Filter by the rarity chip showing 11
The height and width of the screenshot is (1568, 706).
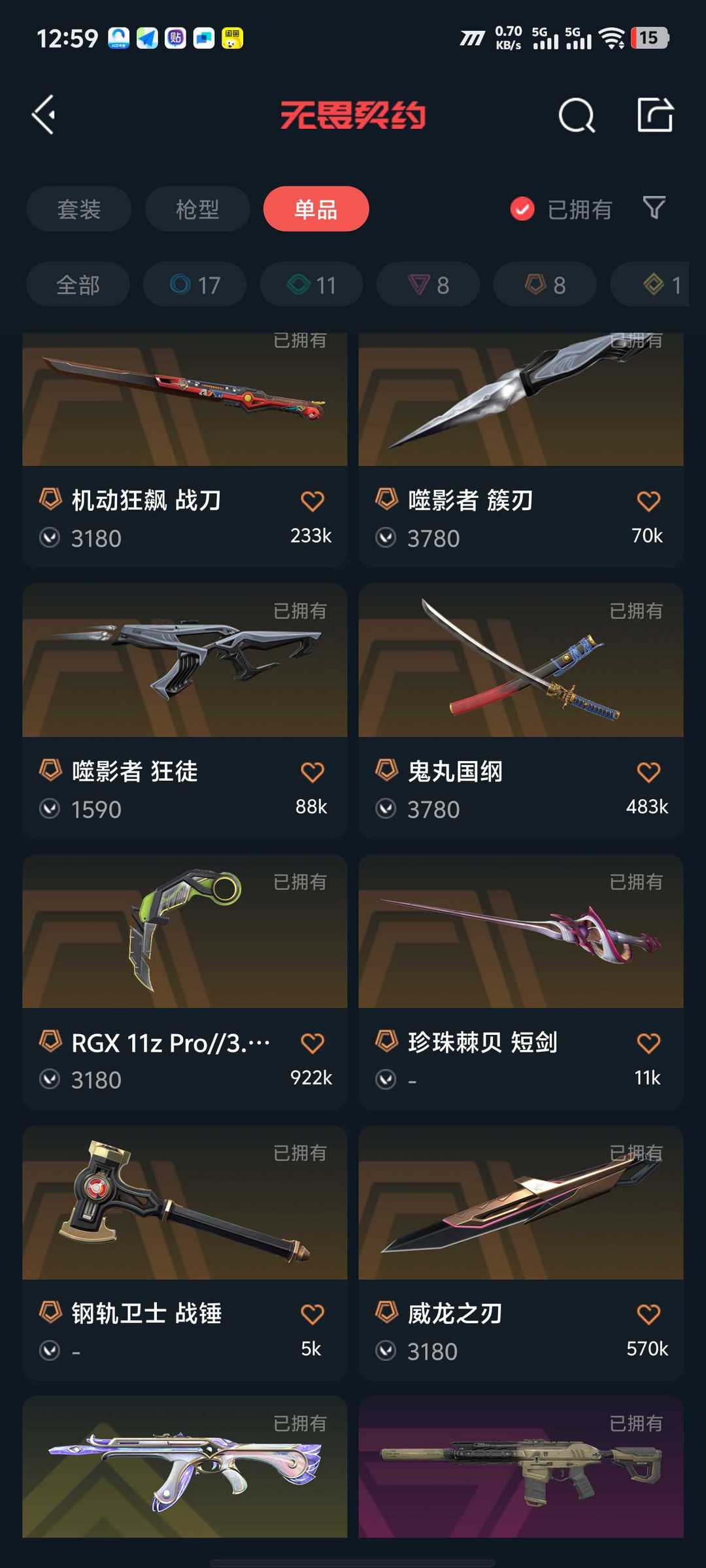click(312, 284)
